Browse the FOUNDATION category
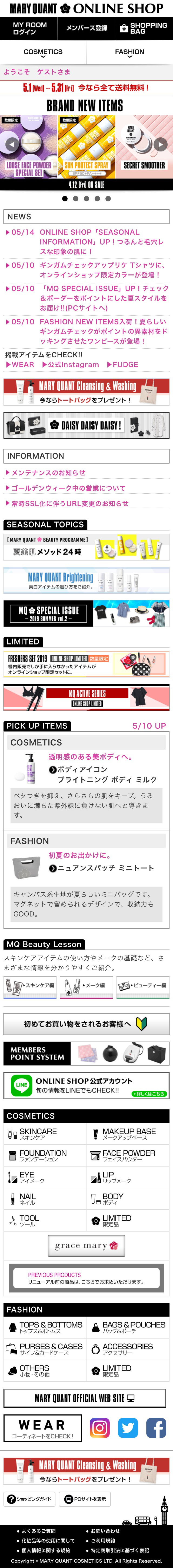The height and width of the screenshot is (1568, 173). (x=43, y=1156)
